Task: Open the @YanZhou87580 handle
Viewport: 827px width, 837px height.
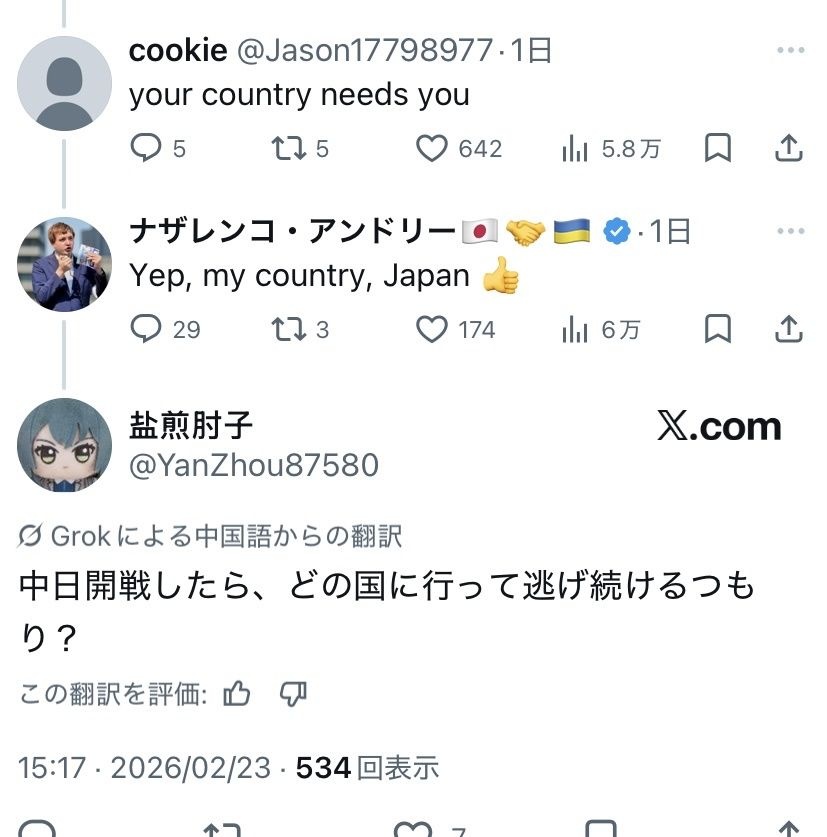Action: pyautogui.click(x=254, y=465)
